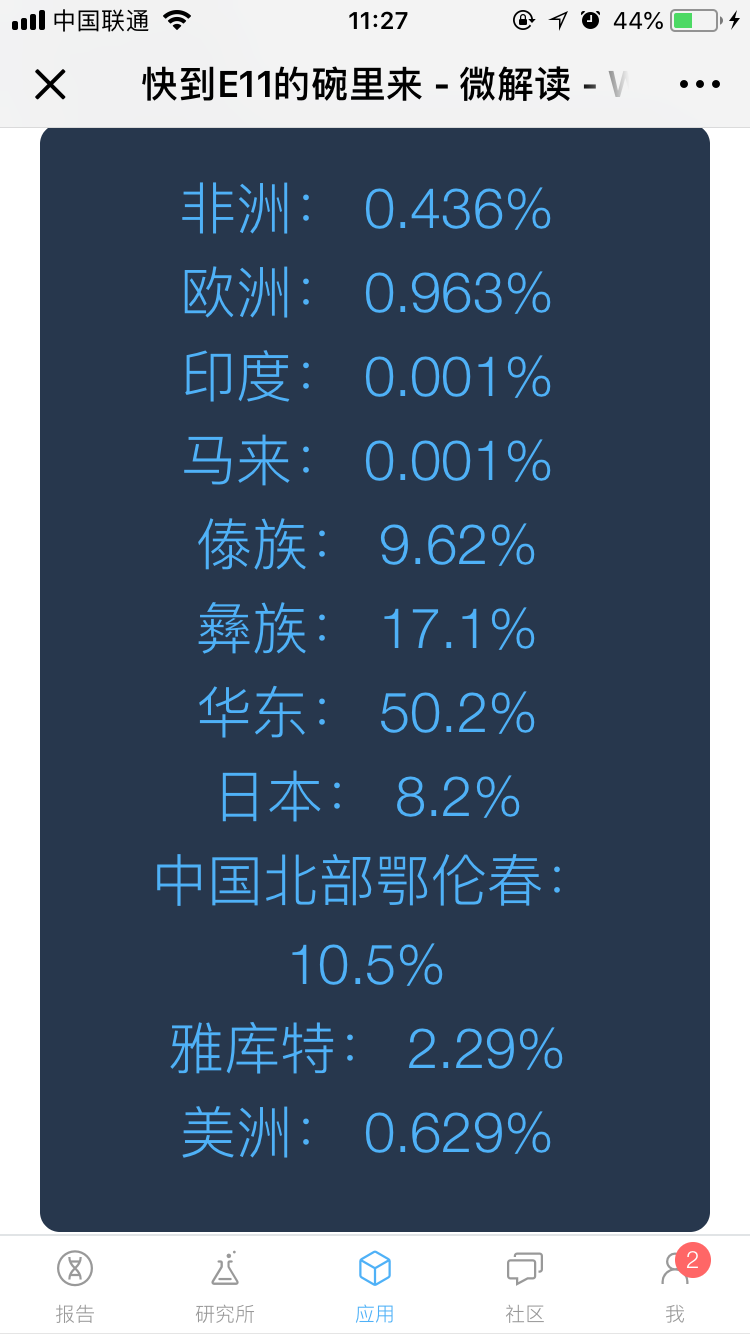The width and height of the screenshot is (750, 1334).
Task: Go to the 研究所 tab
Action: coord(225,1286)
